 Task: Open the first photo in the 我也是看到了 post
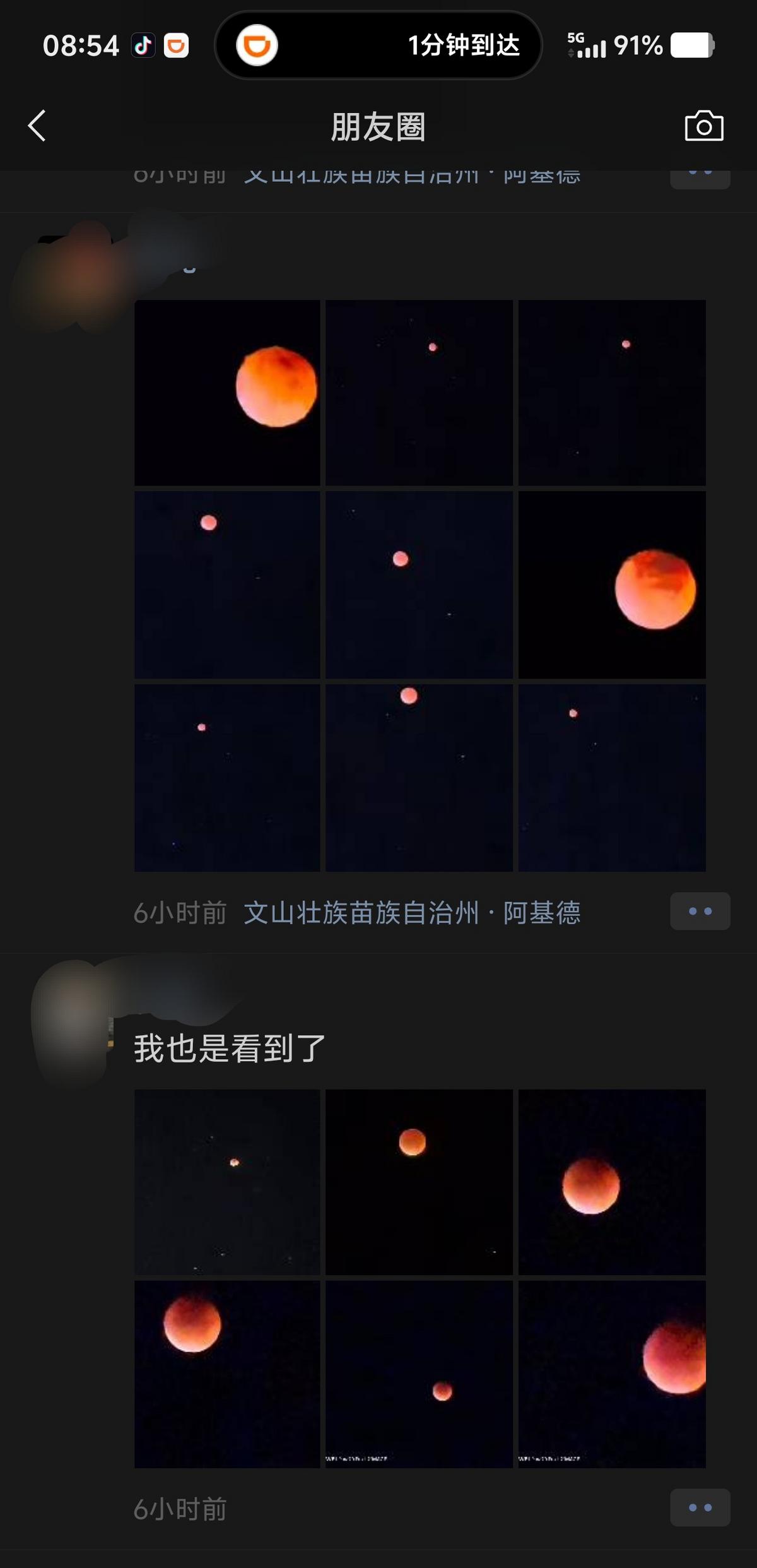coord(227,1182)
